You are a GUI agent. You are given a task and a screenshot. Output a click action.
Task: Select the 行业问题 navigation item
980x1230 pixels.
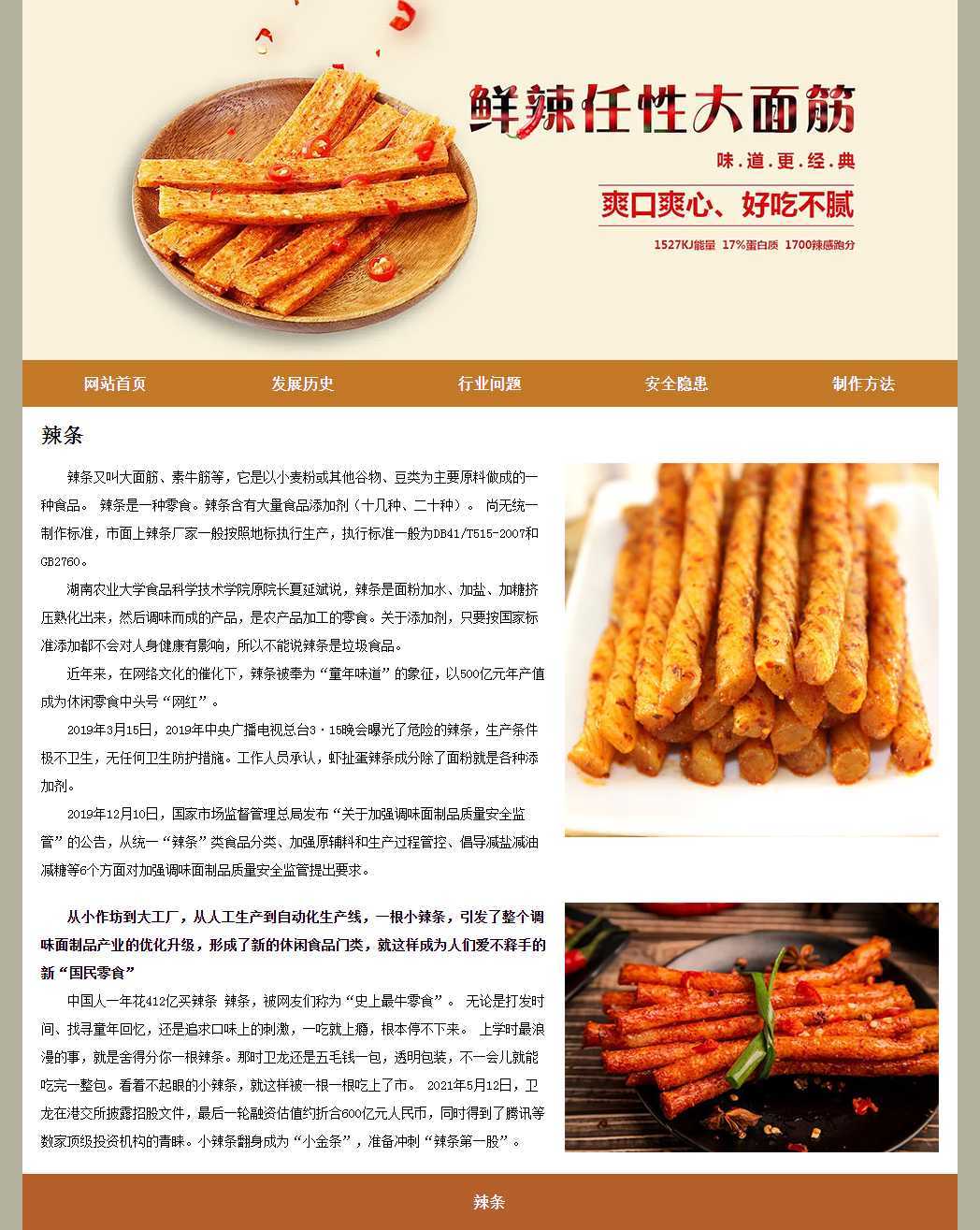coord(489,383)
